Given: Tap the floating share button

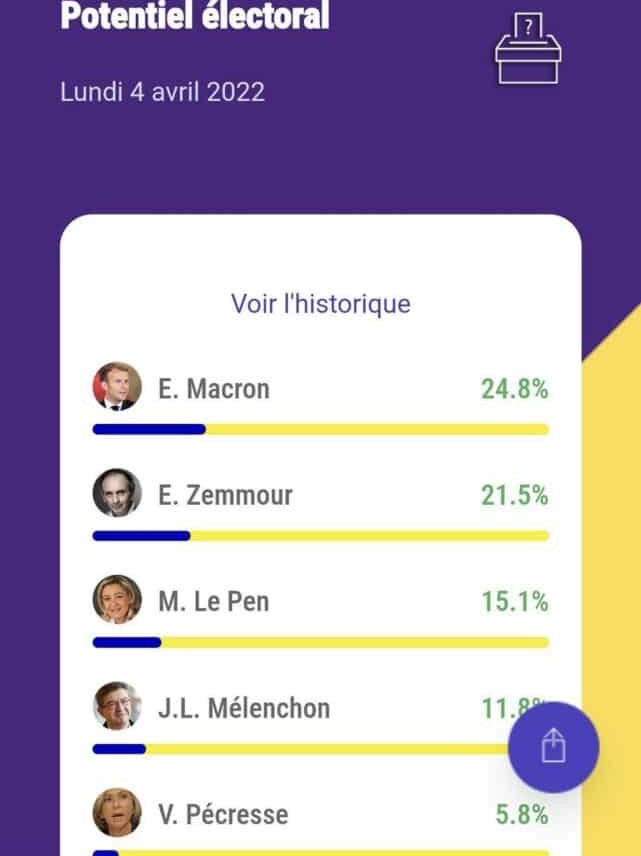Looking at the screenshot, I should [553, 747].
